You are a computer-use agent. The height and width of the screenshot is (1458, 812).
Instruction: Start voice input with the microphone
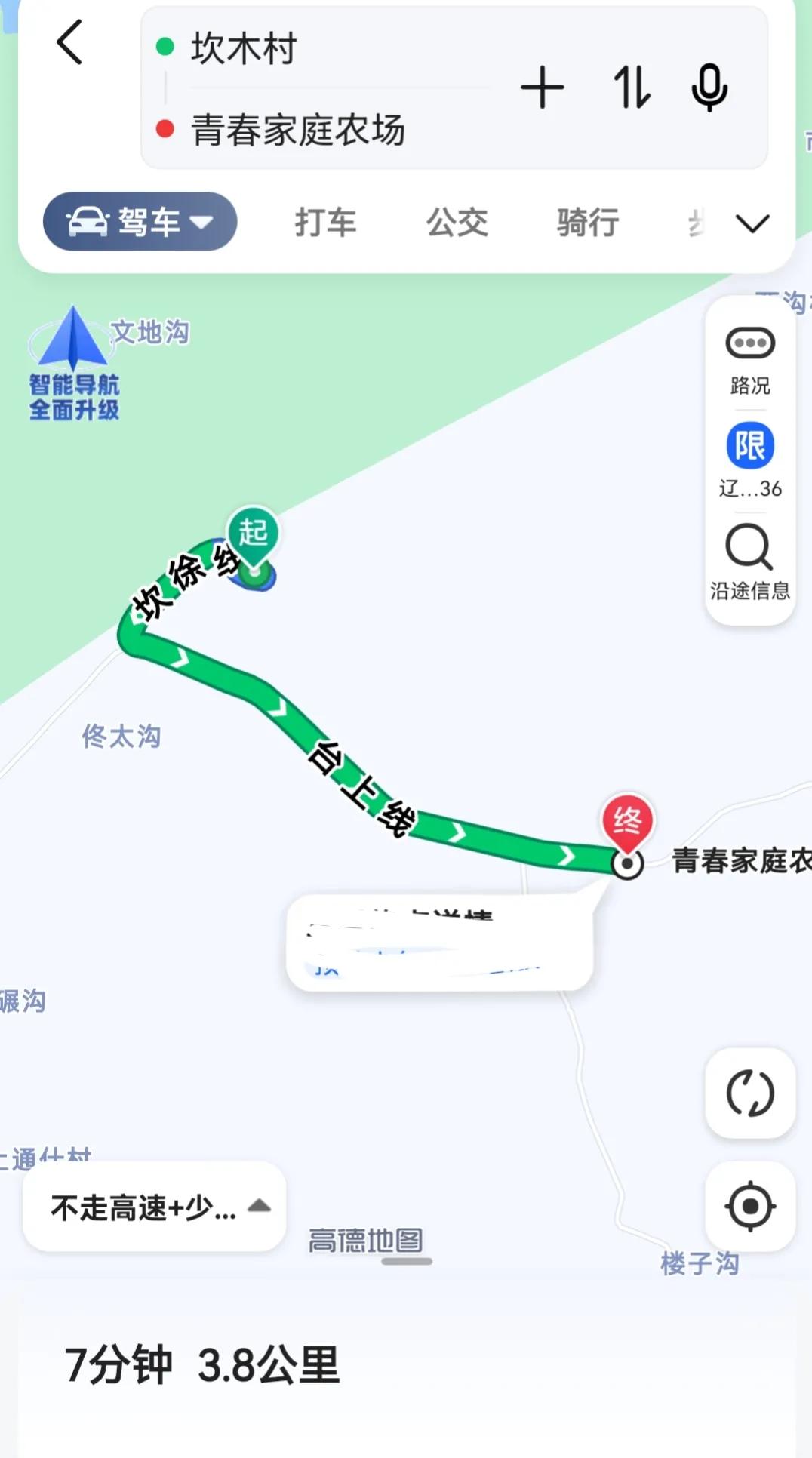pyautogui.click(x=709, y=88)
